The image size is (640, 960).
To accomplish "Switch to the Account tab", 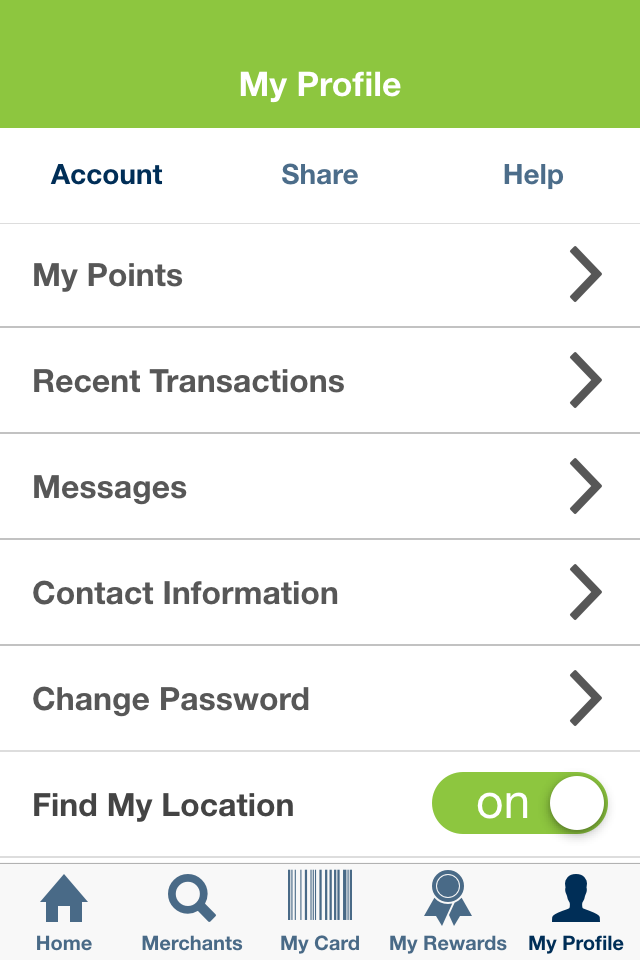I will [107, 175].
